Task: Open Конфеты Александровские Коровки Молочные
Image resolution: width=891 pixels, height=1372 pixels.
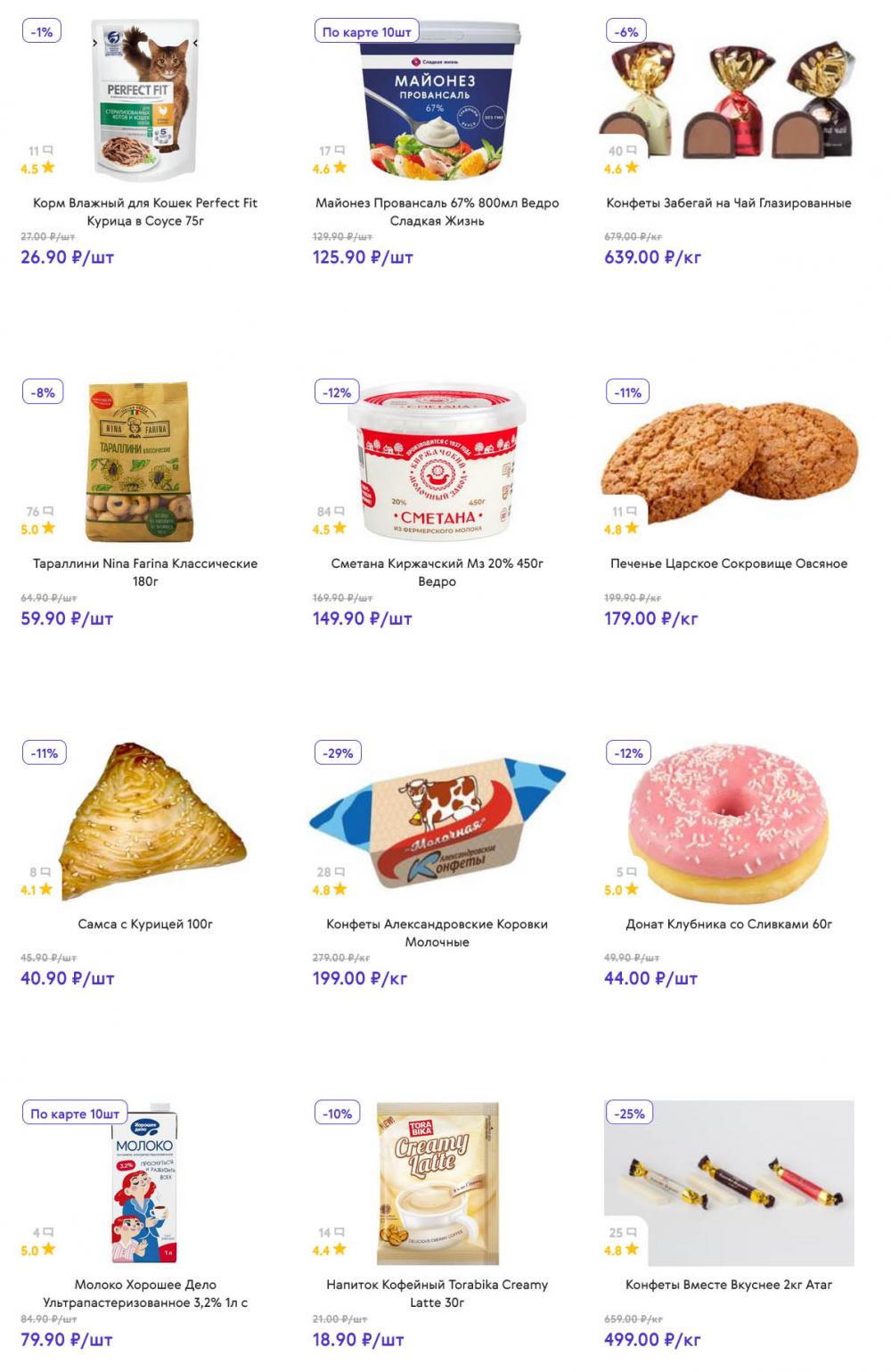Action: pyautogui.click(x=437, y=932)
